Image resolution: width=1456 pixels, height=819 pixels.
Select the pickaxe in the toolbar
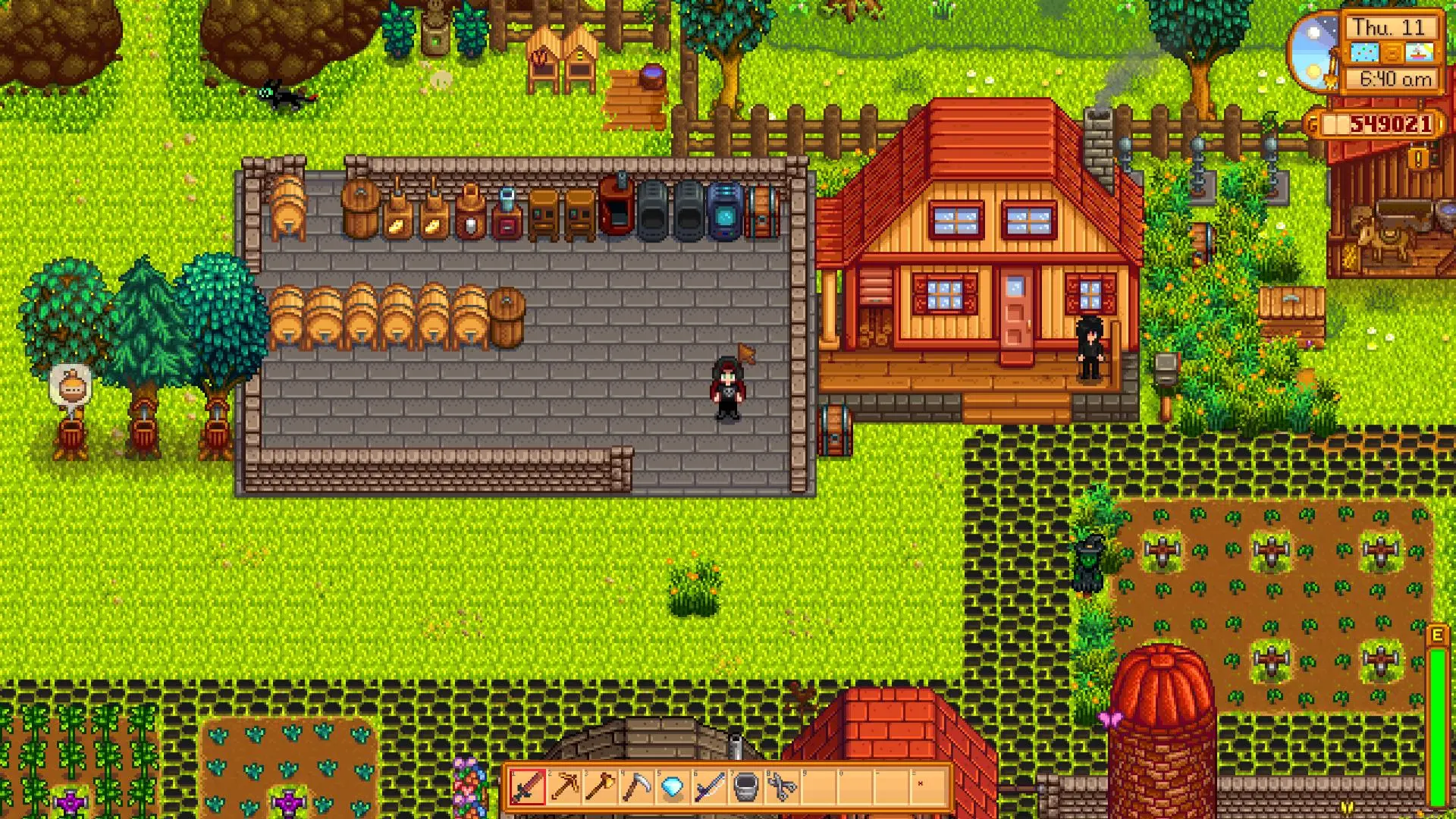tap(563, 787)
